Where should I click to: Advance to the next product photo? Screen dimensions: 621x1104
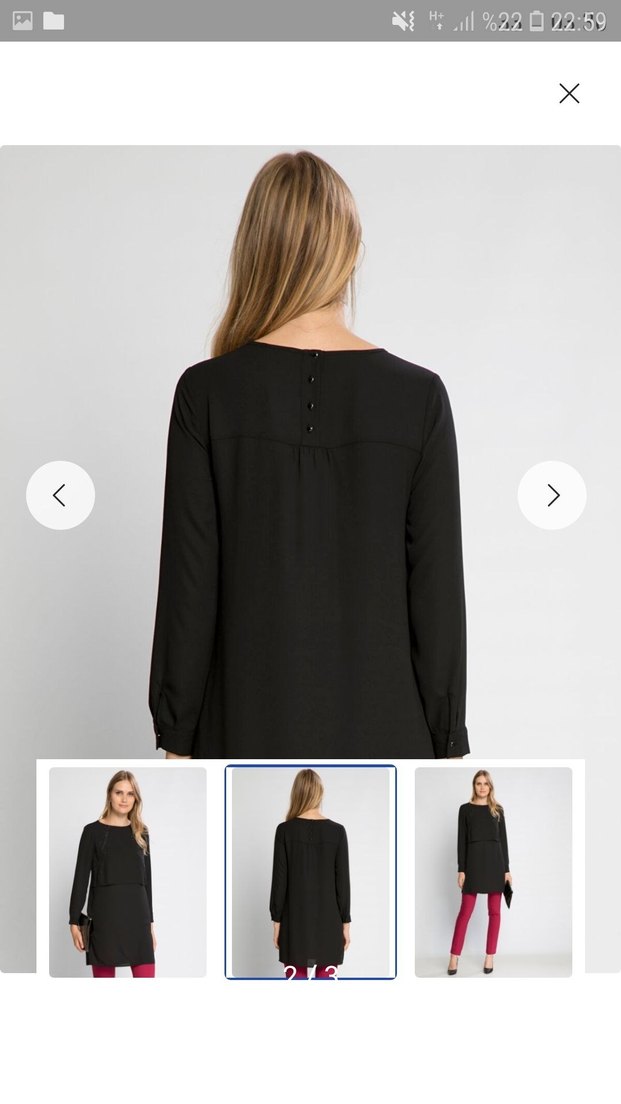[552, 495]
